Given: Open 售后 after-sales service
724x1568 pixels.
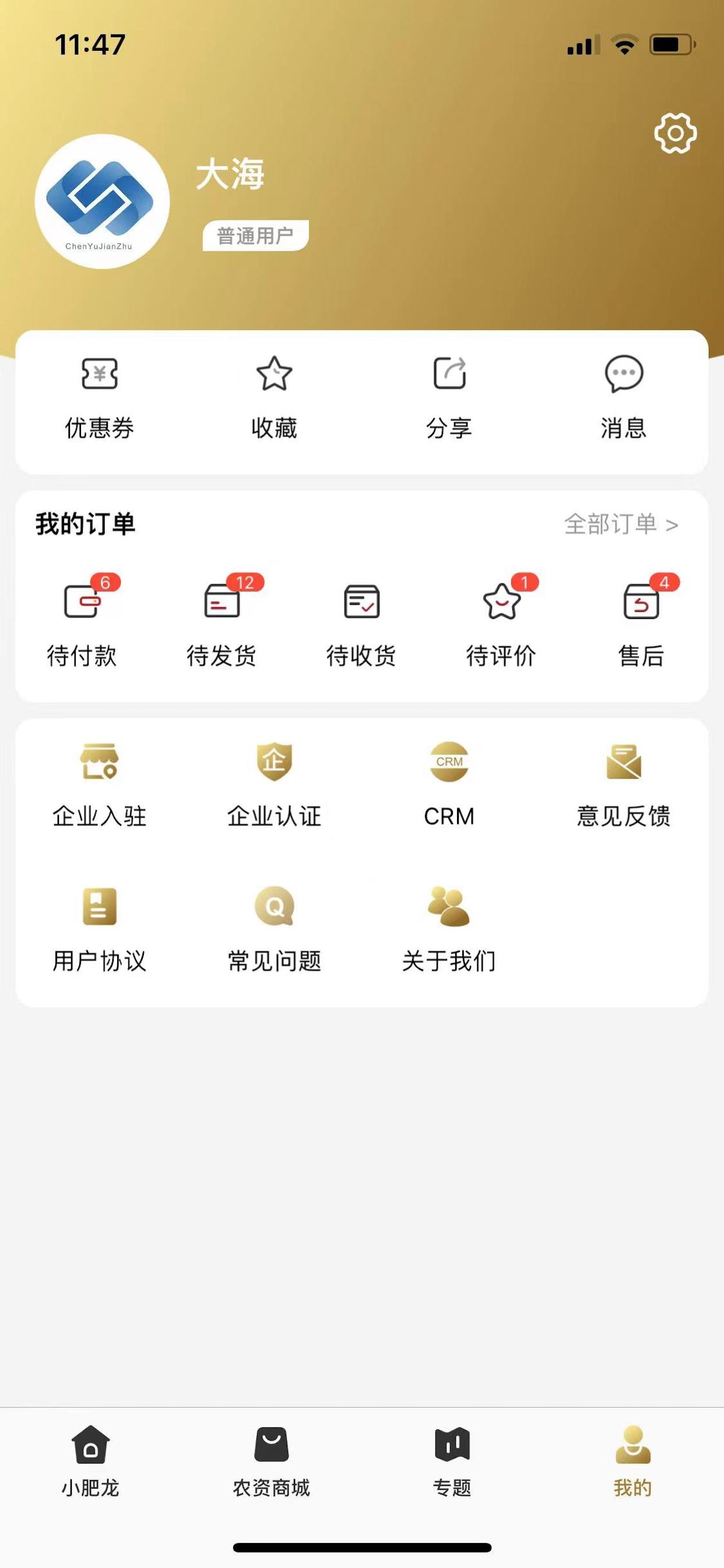Looking at the screenshot, I should coord(641,621).
